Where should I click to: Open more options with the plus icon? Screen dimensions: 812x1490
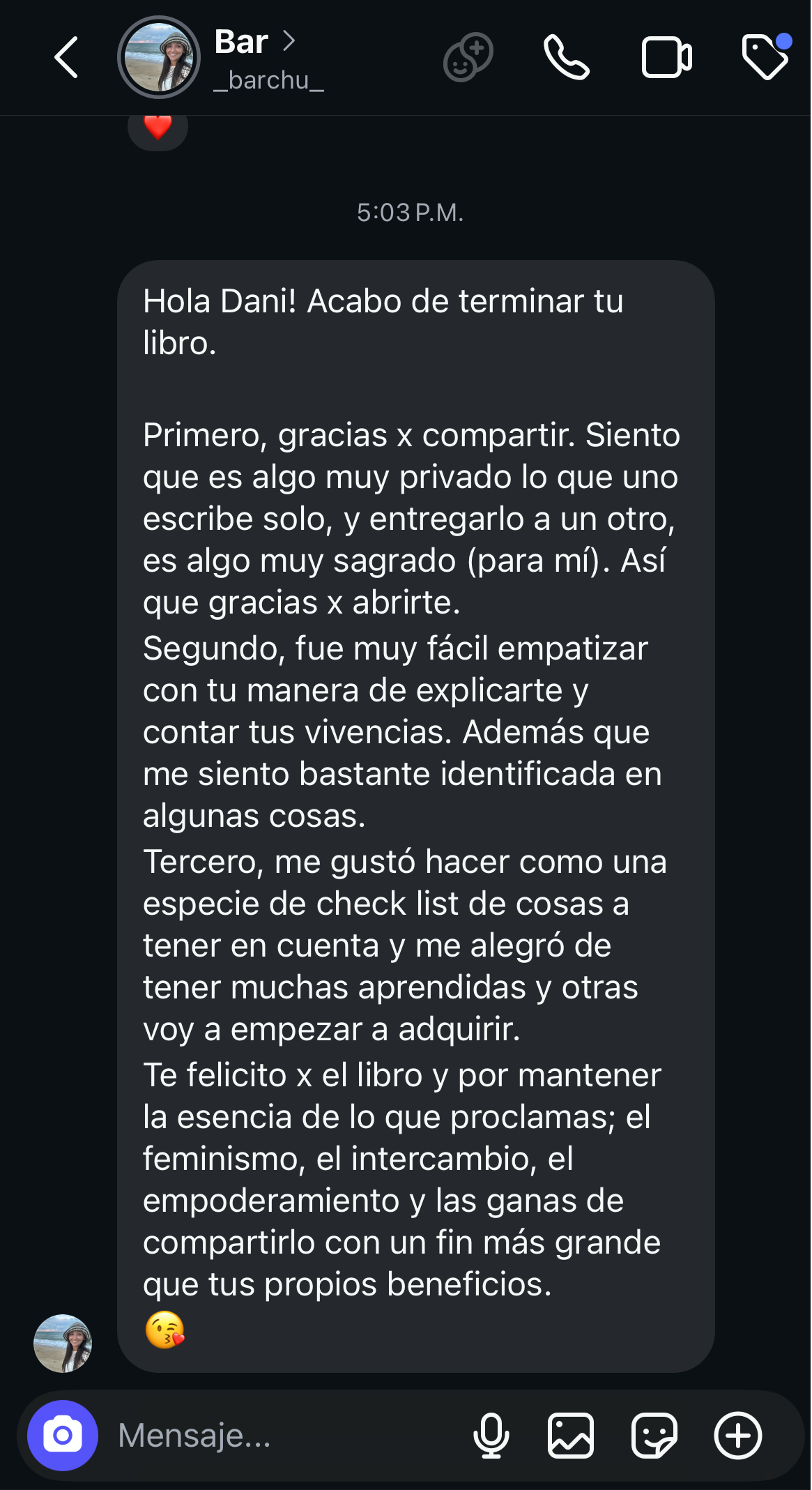tap(737, 1436)
